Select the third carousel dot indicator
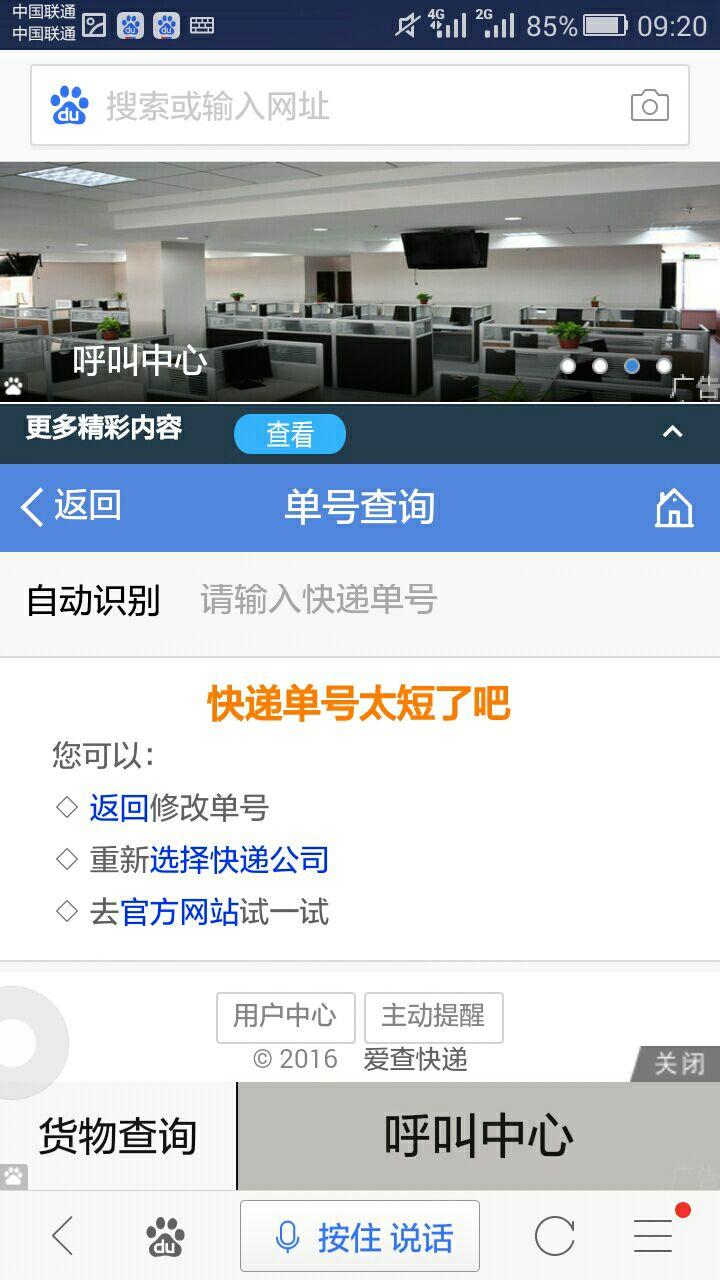 (631, 367)
